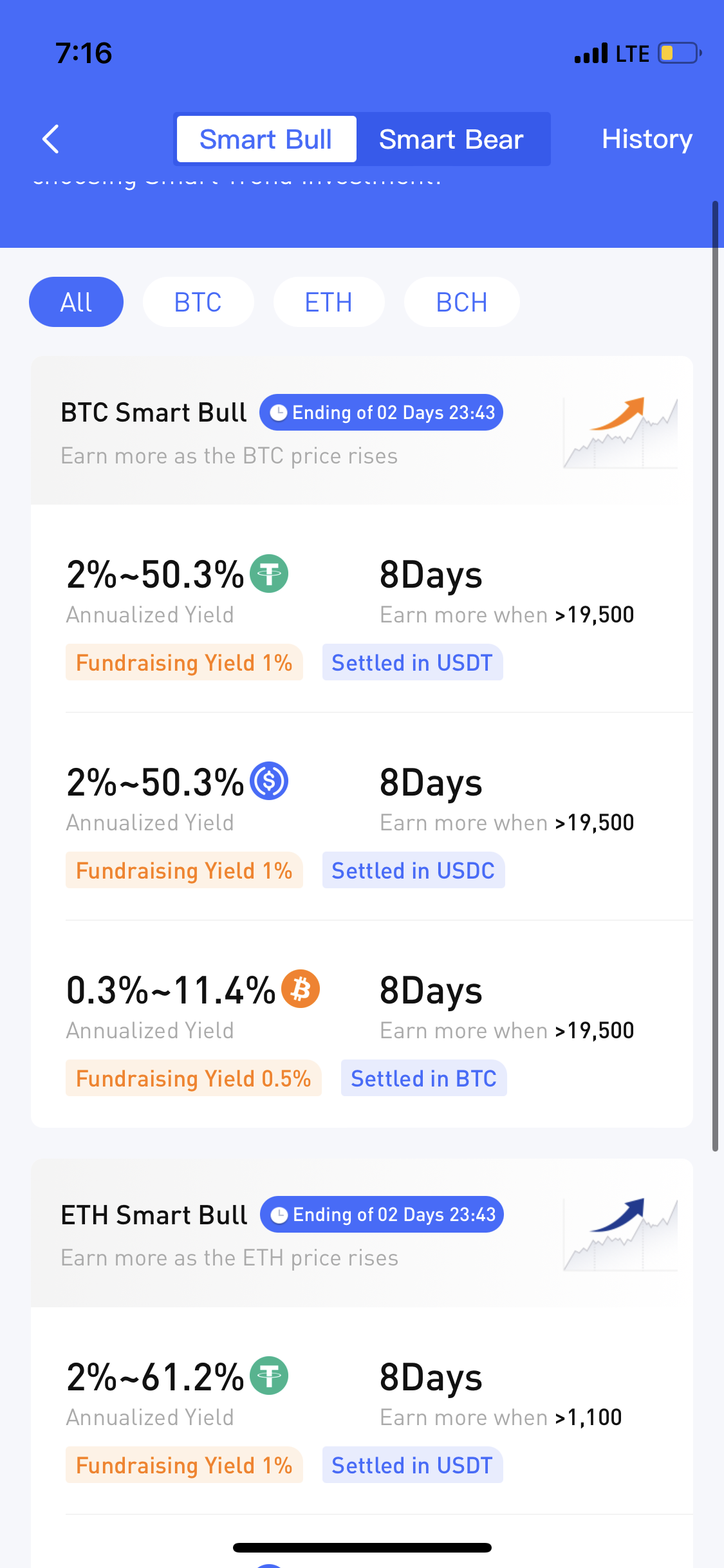The image size is (724, 1568).
Task: Open BTC Smart Bull settled in BTC
Action: coord(362,1024)
